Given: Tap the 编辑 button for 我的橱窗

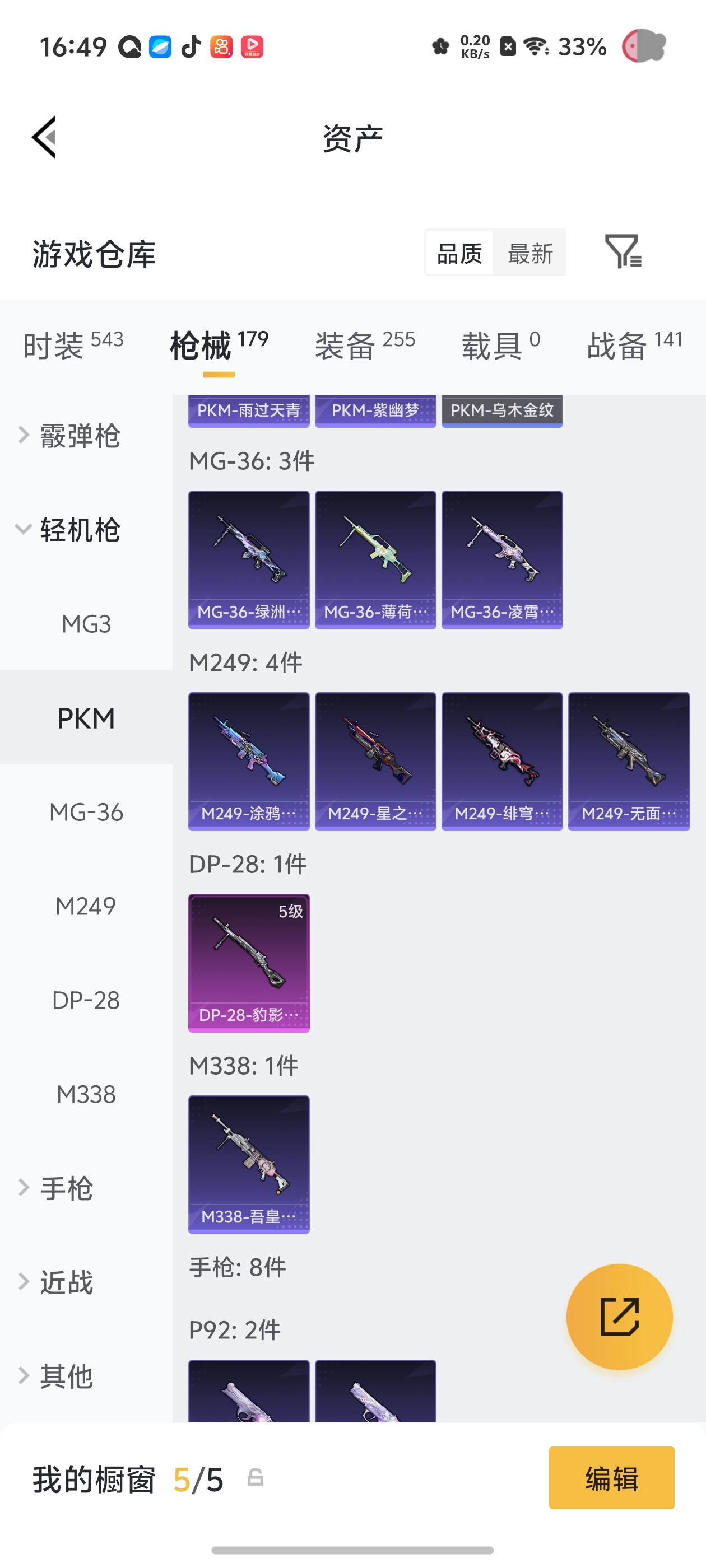Looking at the screenshot, I should pyautogui.click(x=611, y=1478).
